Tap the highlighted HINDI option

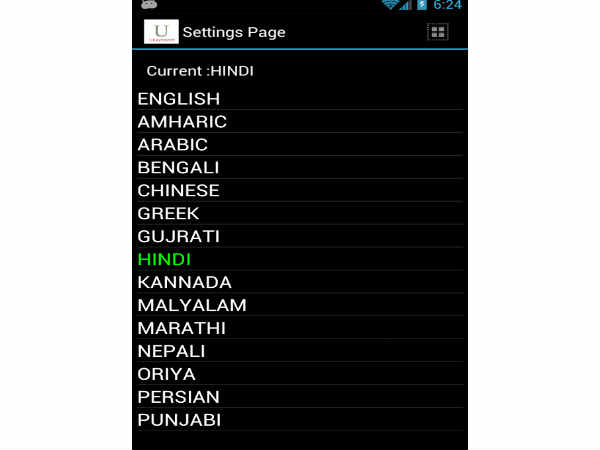164,260
